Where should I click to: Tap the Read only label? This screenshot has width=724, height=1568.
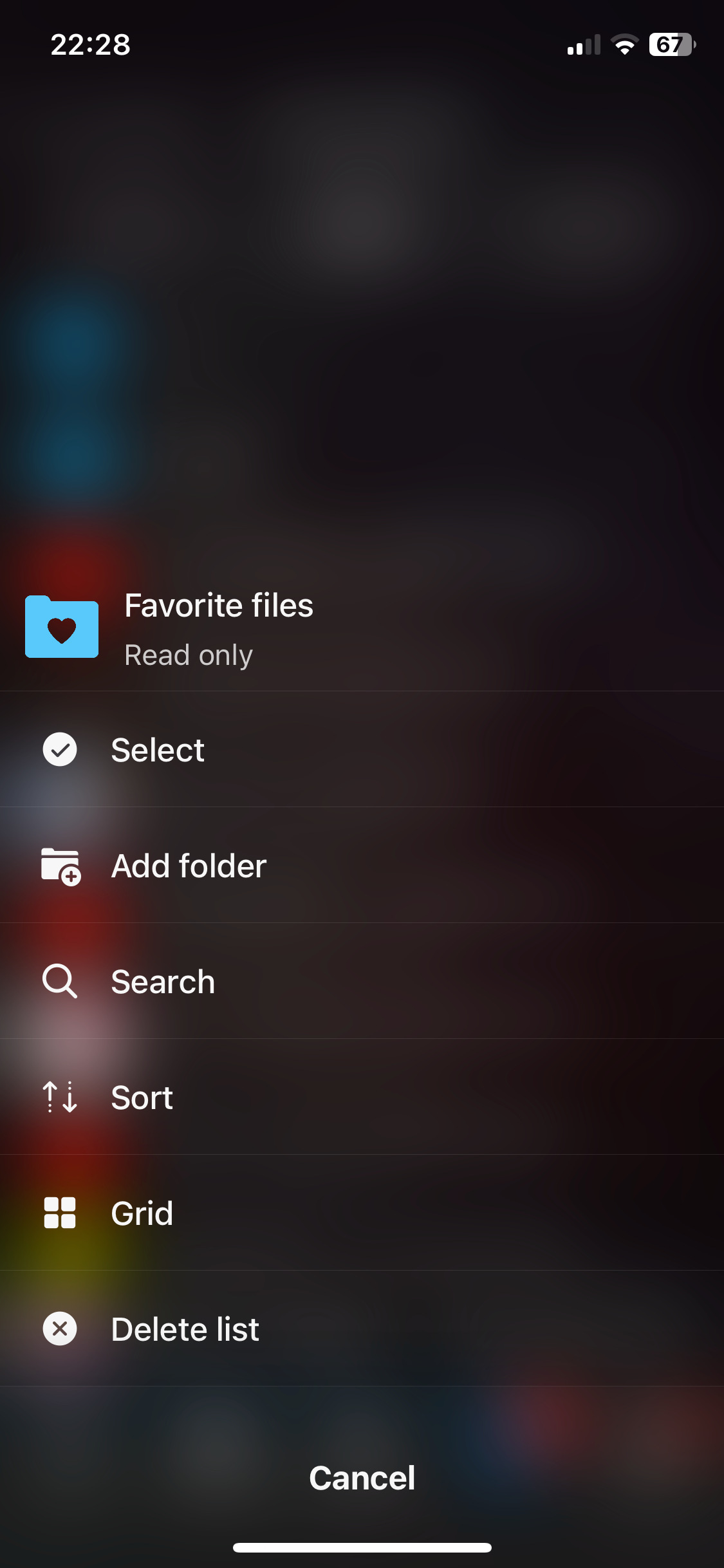pyautogui.click(x=188, y=654)
